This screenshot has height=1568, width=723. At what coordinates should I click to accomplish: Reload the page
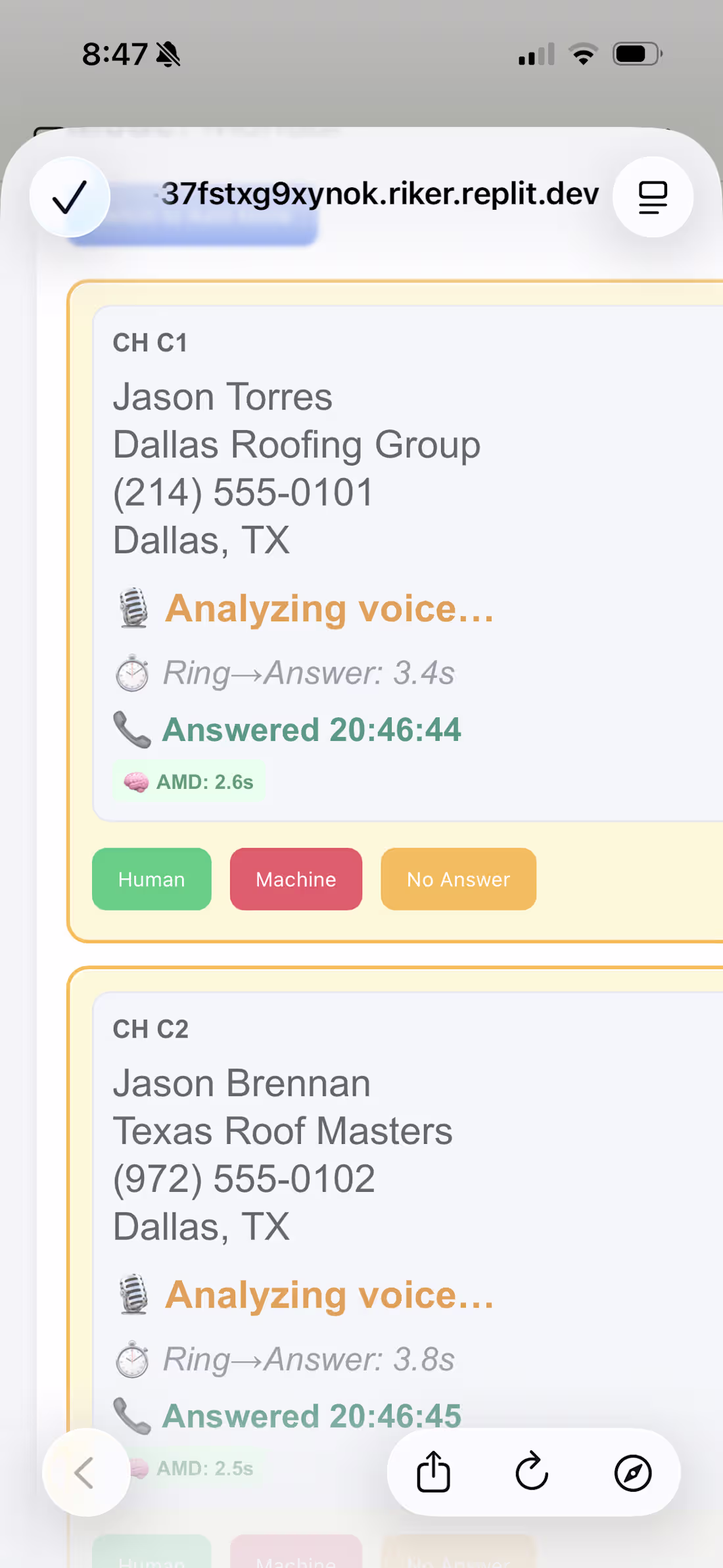pyautogui.click(x=532, y=1473)
